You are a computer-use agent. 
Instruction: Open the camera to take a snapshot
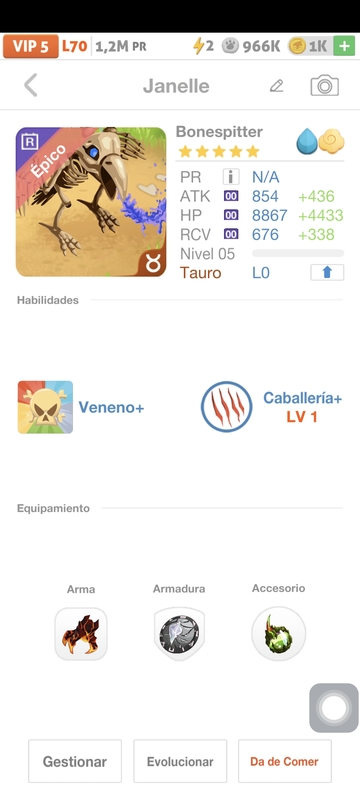[x=324, y=85]
